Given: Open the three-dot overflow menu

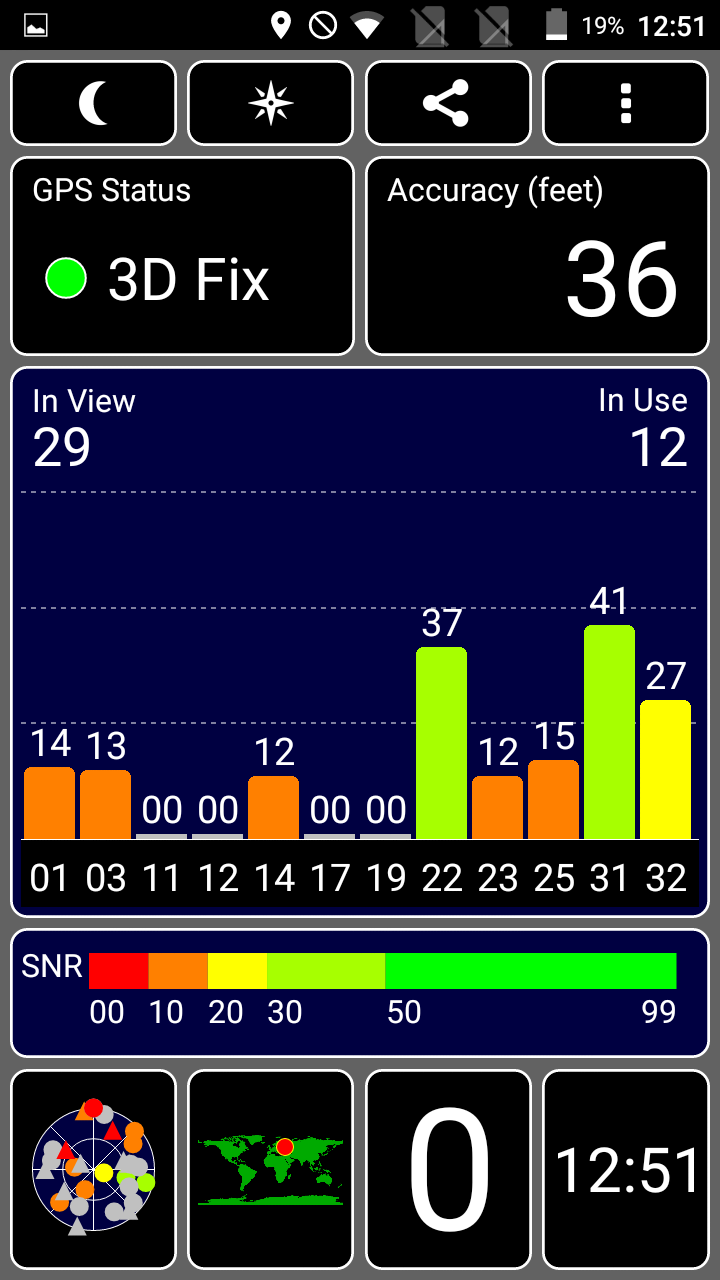Looking at the screenshot, I should click(626, 103).
